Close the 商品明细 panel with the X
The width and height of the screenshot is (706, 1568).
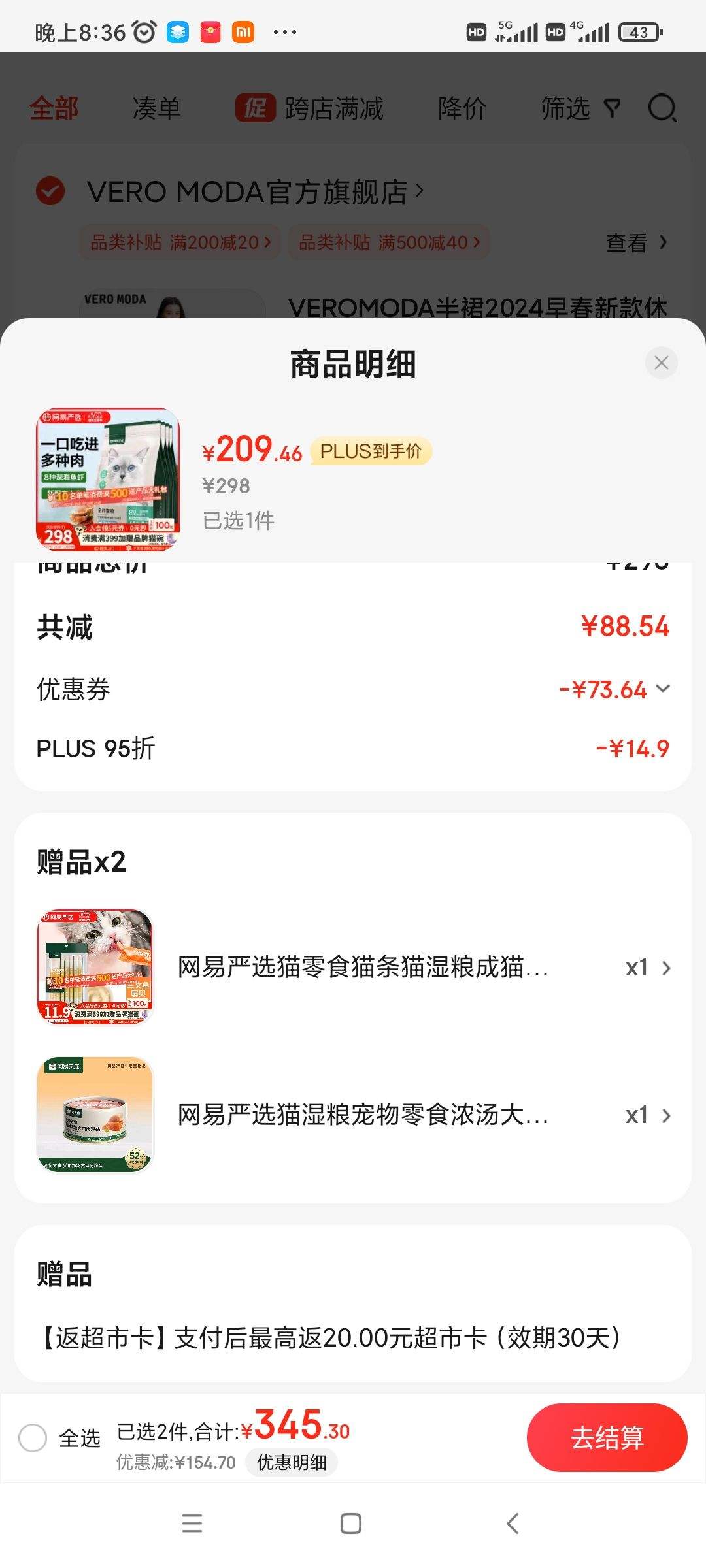coord(662,363)
